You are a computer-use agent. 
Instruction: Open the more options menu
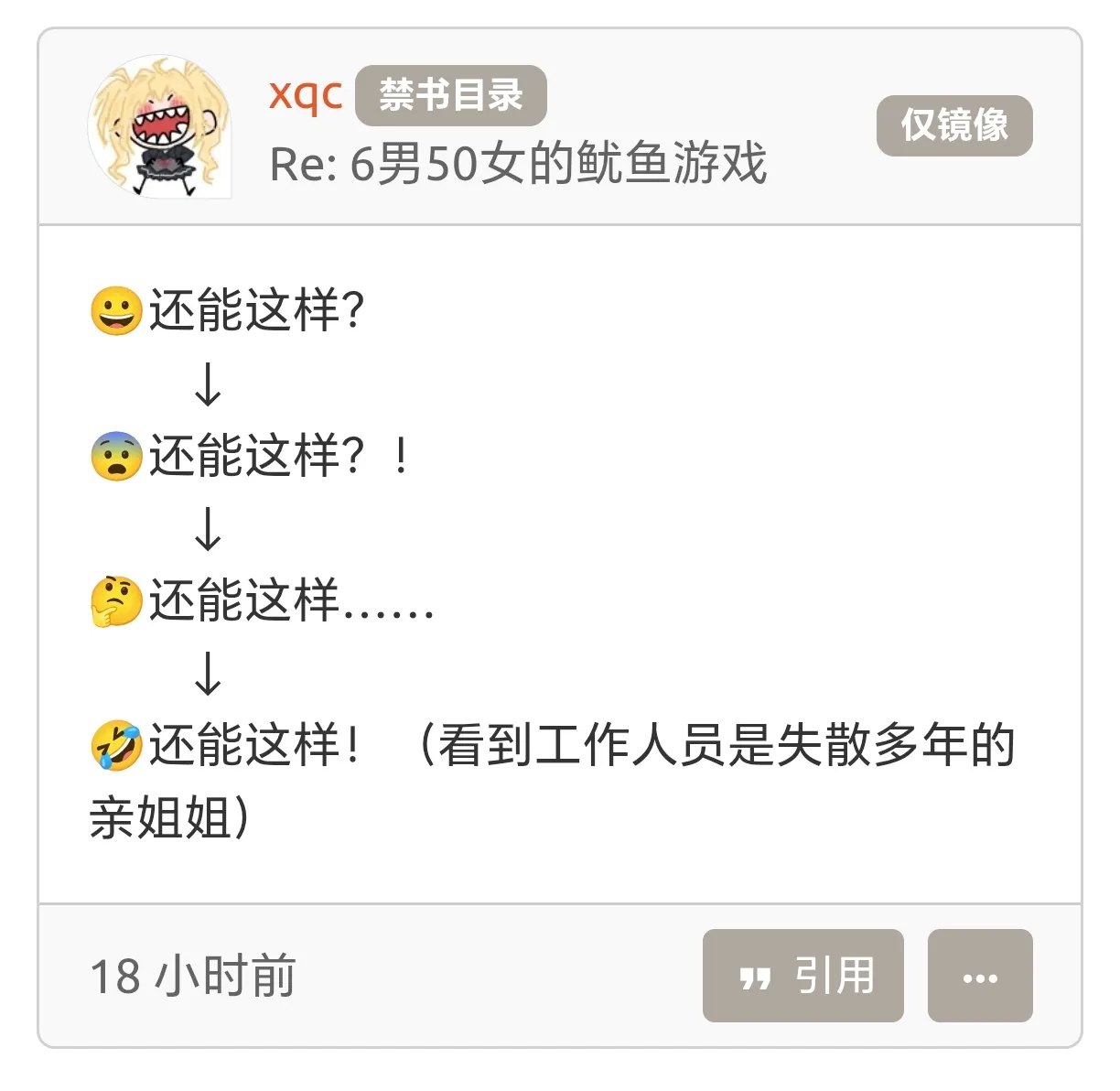pyautogui.click(x=979, y=976)
